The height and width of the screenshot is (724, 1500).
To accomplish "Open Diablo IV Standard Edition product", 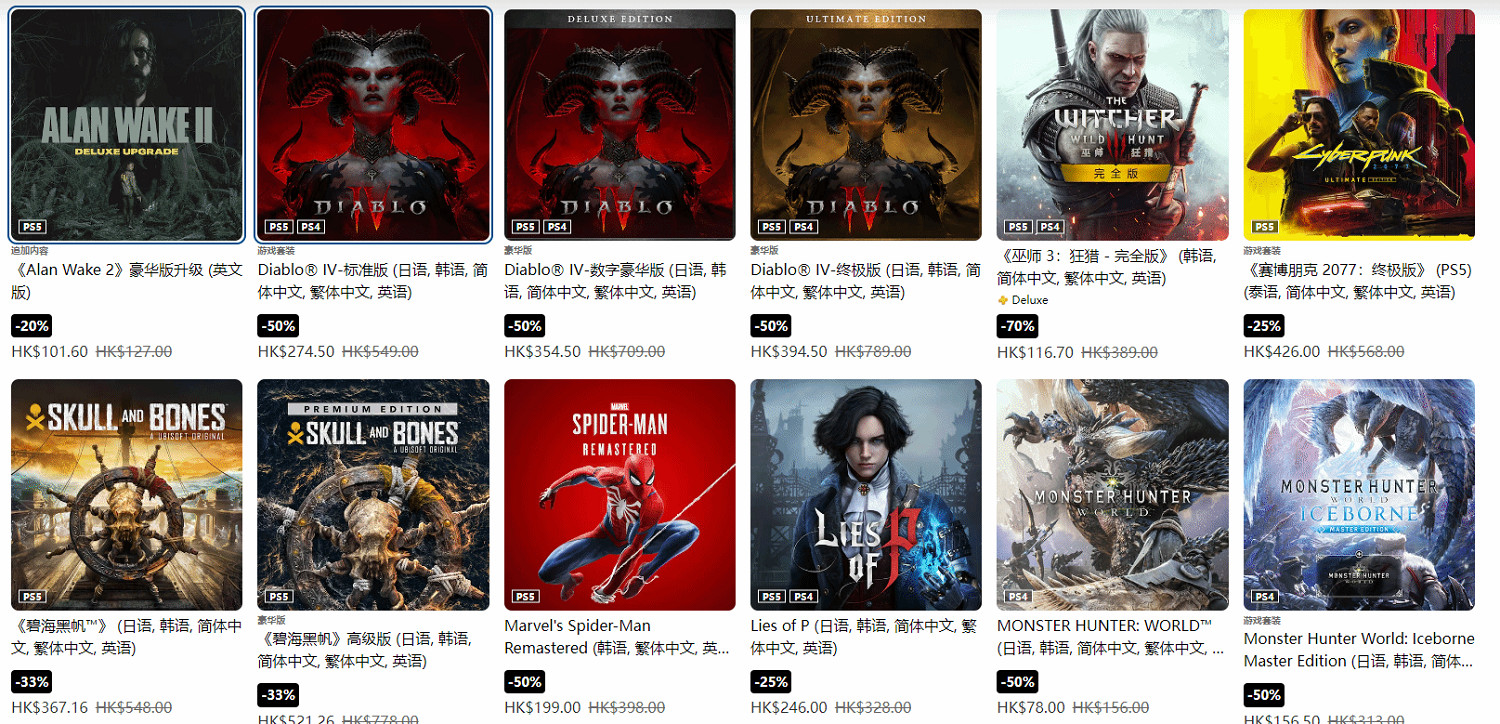I will (x=373, y=125).
